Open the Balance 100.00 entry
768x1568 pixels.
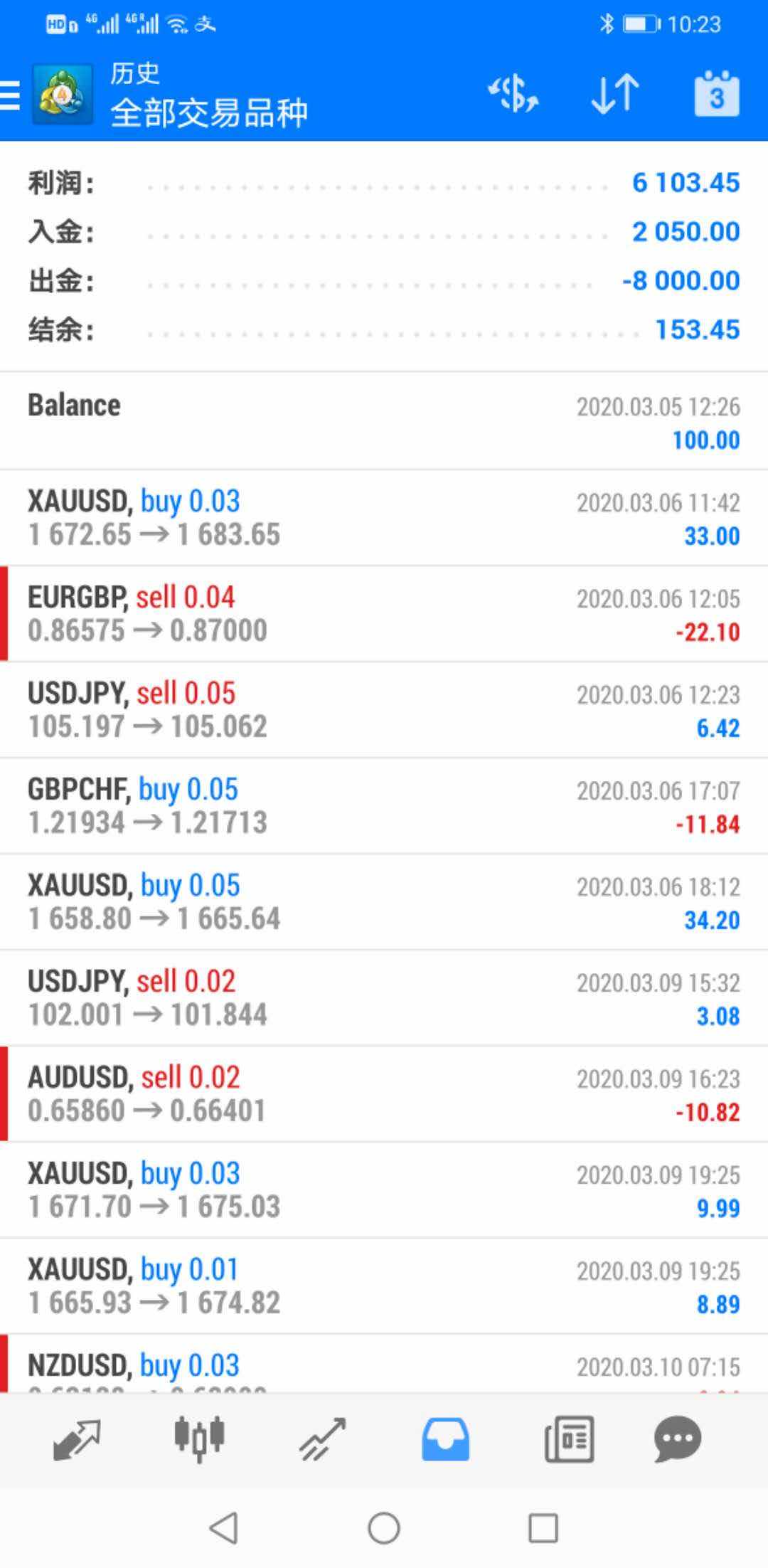(384, 421)
